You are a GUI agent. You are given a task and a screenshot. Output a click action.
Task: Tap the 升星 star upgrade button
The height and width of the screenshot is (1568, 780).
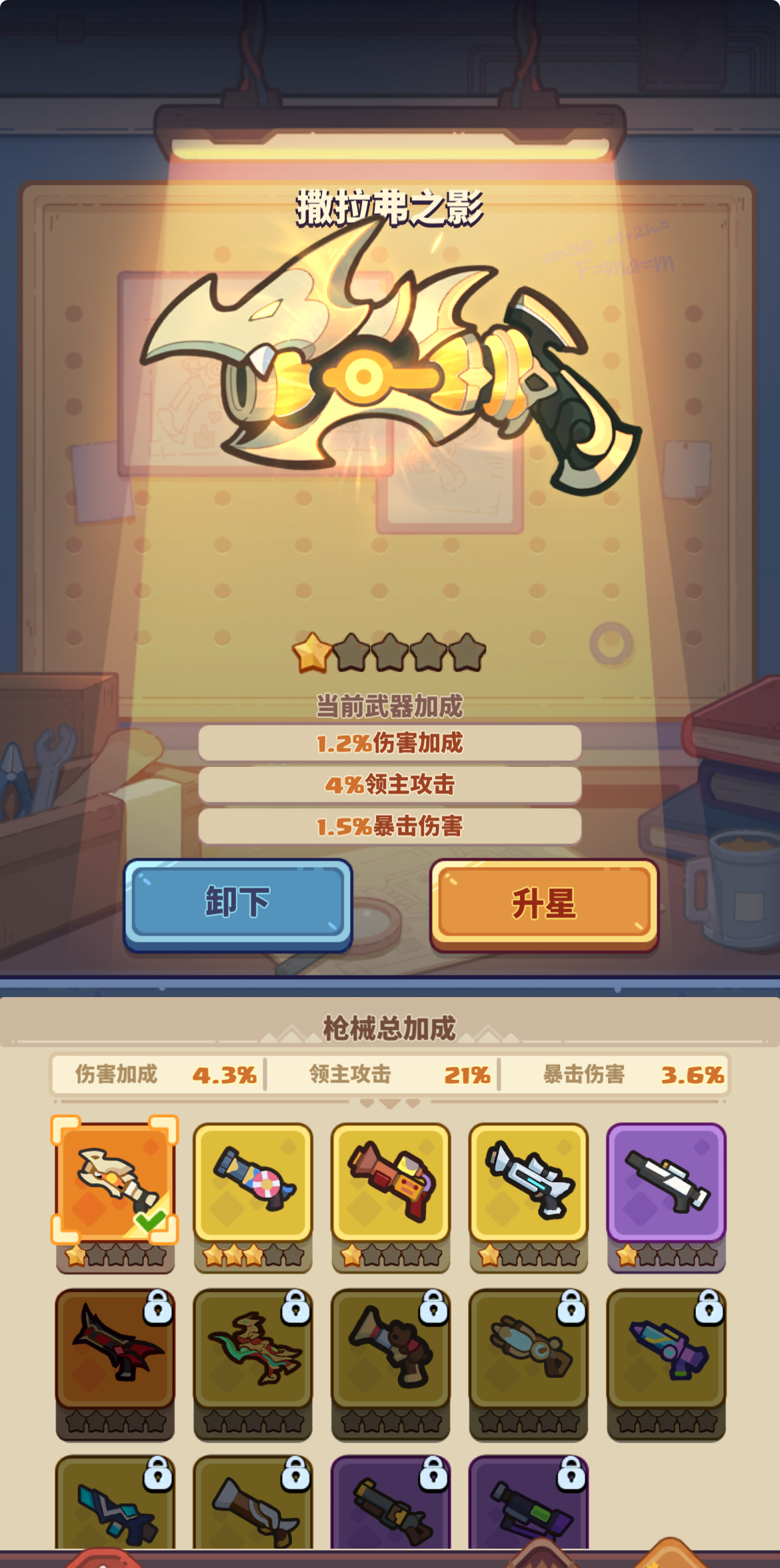(543, 904)
